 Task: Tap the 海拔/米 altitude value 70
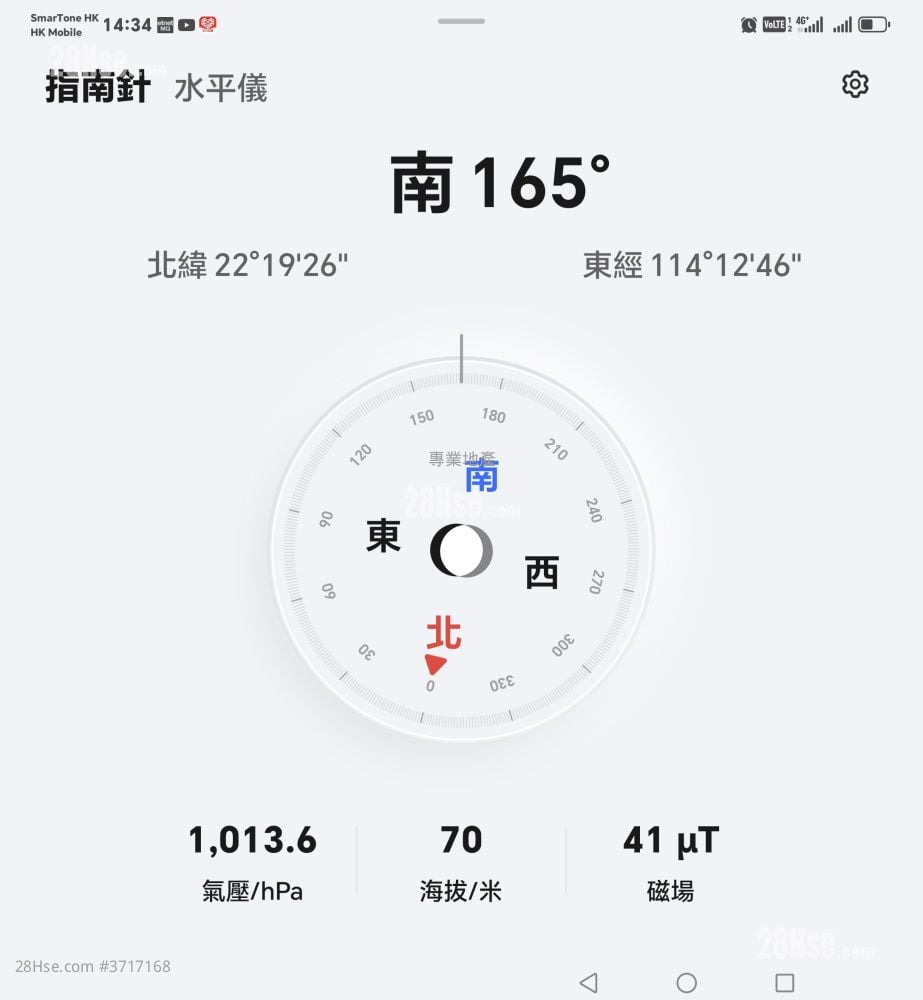pyautogui.click(x=461, y=841)
